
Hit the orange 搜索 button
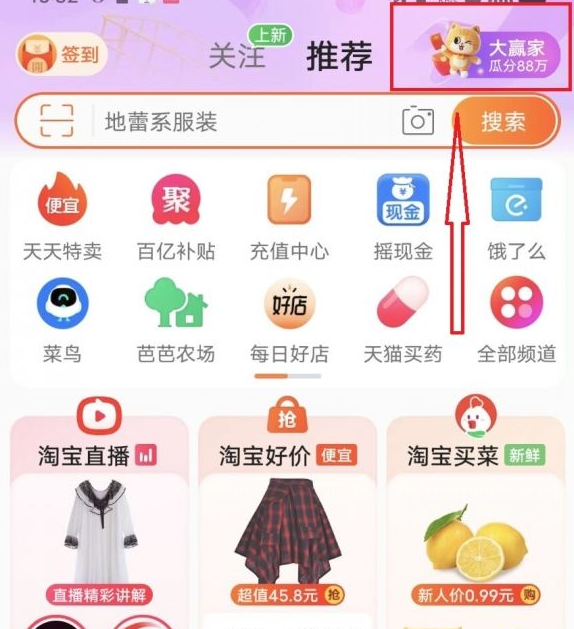504,122
